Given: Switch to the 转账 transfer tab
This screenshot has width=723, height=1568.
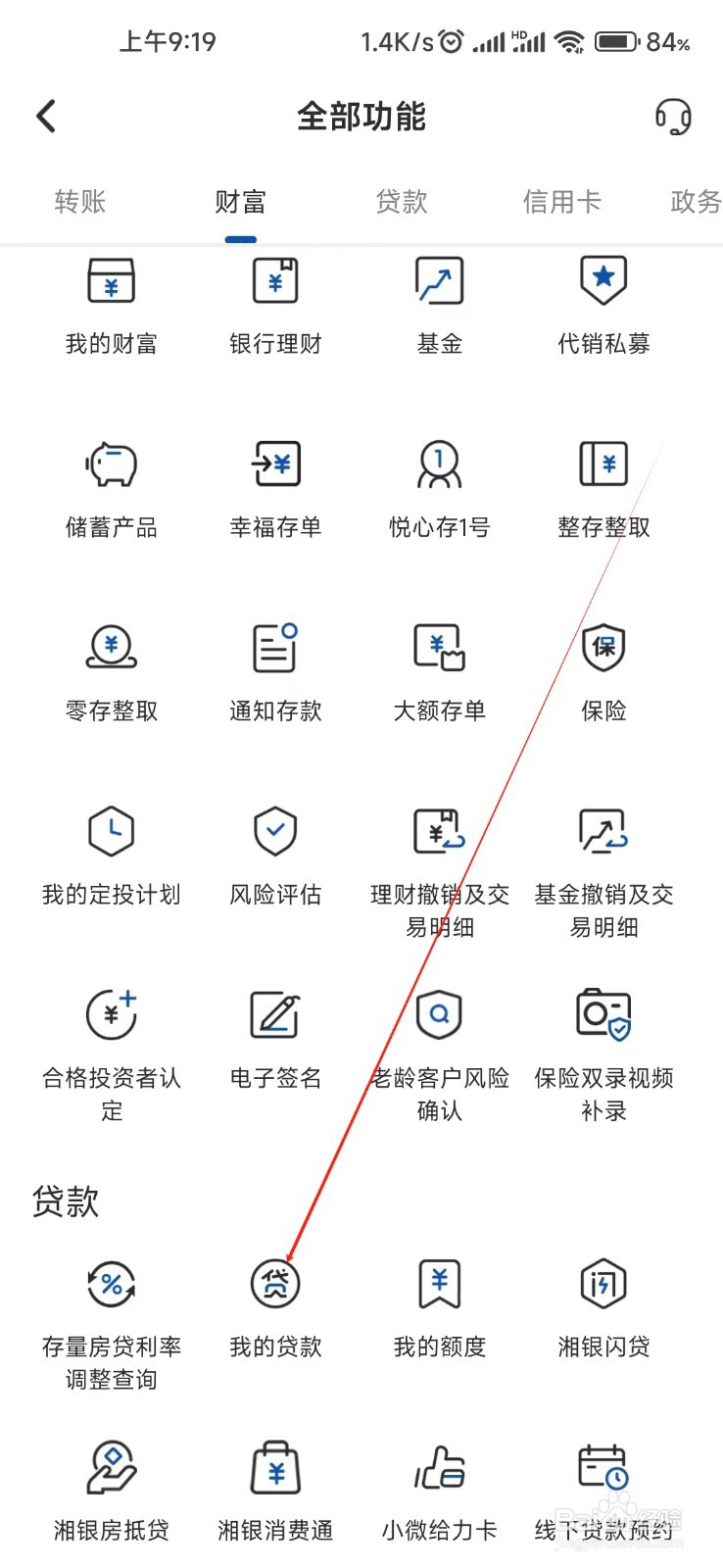Looking at the screenshot, I should 78,202.
